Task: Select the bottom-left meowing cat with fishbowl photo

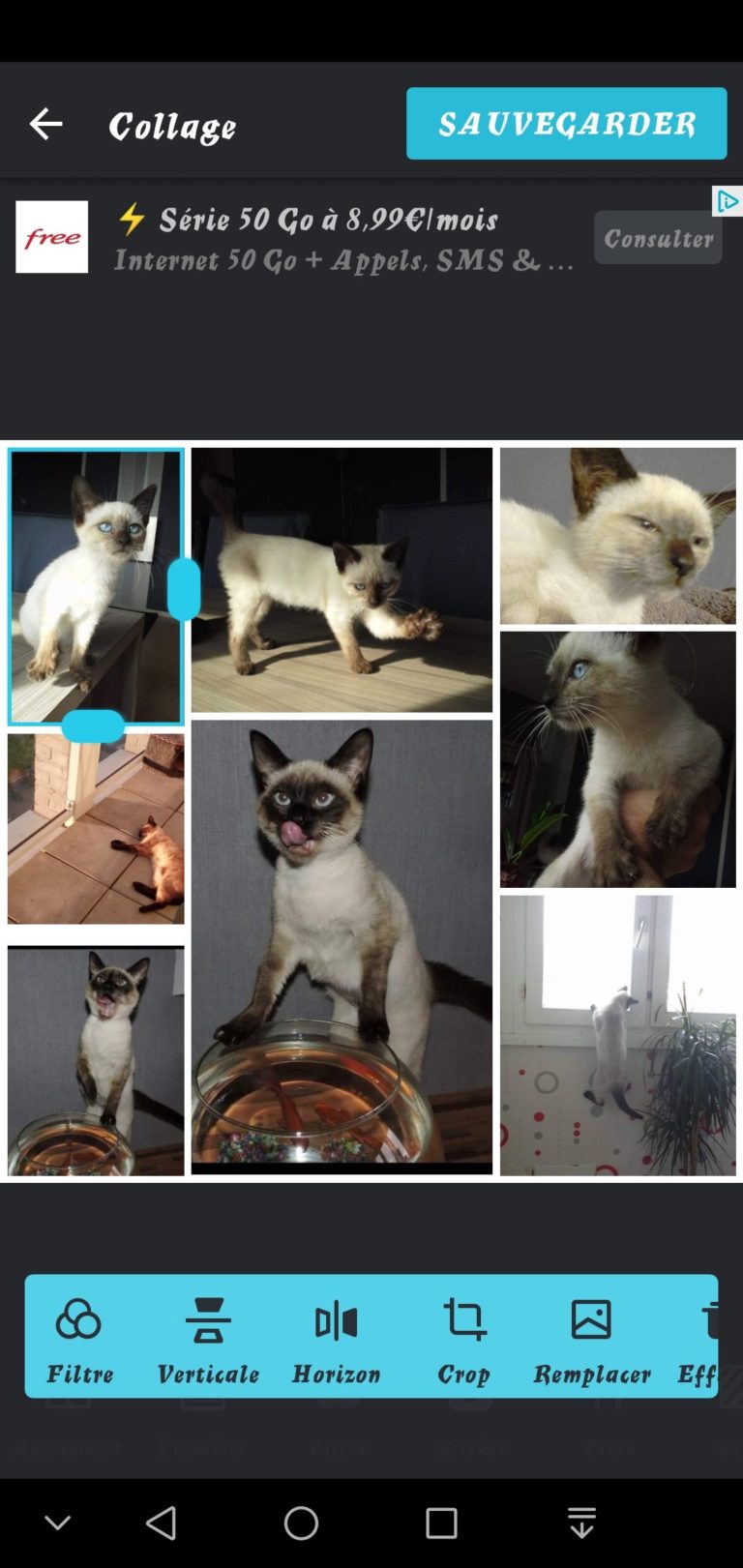Action: click(96, 1060)
